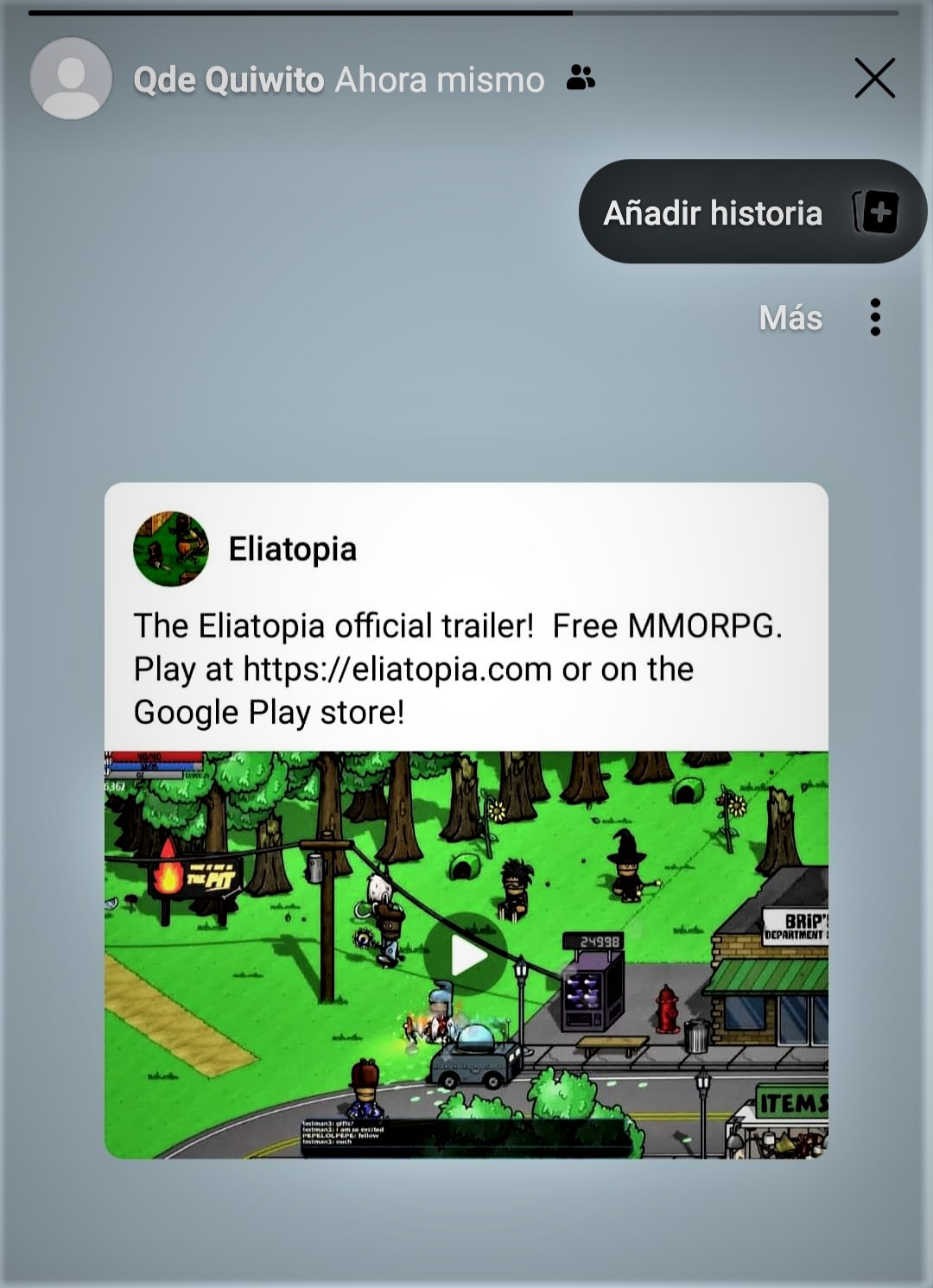933x1288 pixels.
Task: Open the Más three-dot menu
Action: tap(874, 317)
